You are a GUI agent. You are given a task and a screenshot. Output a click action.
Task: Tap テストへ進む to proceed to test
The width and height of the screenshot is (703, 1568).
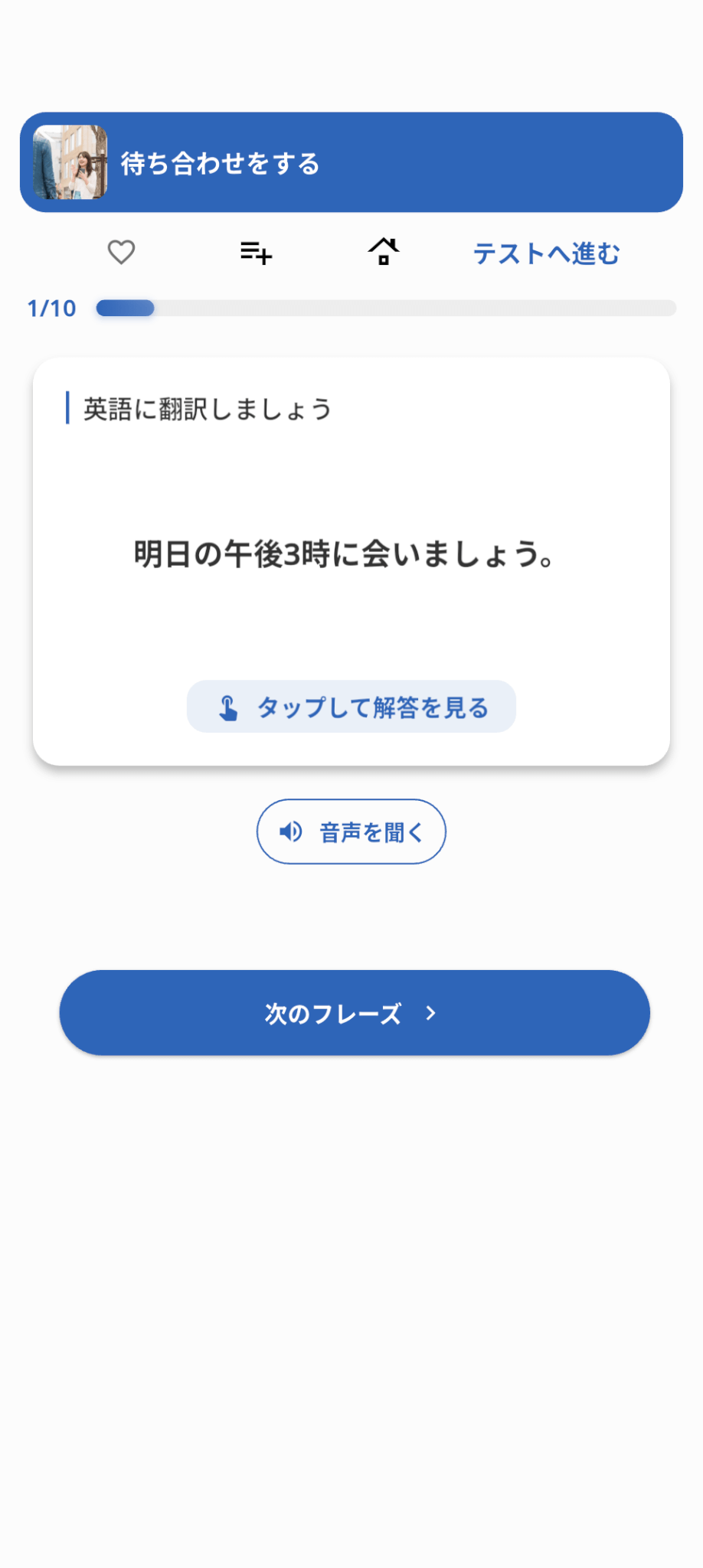[x=546, y=253]
